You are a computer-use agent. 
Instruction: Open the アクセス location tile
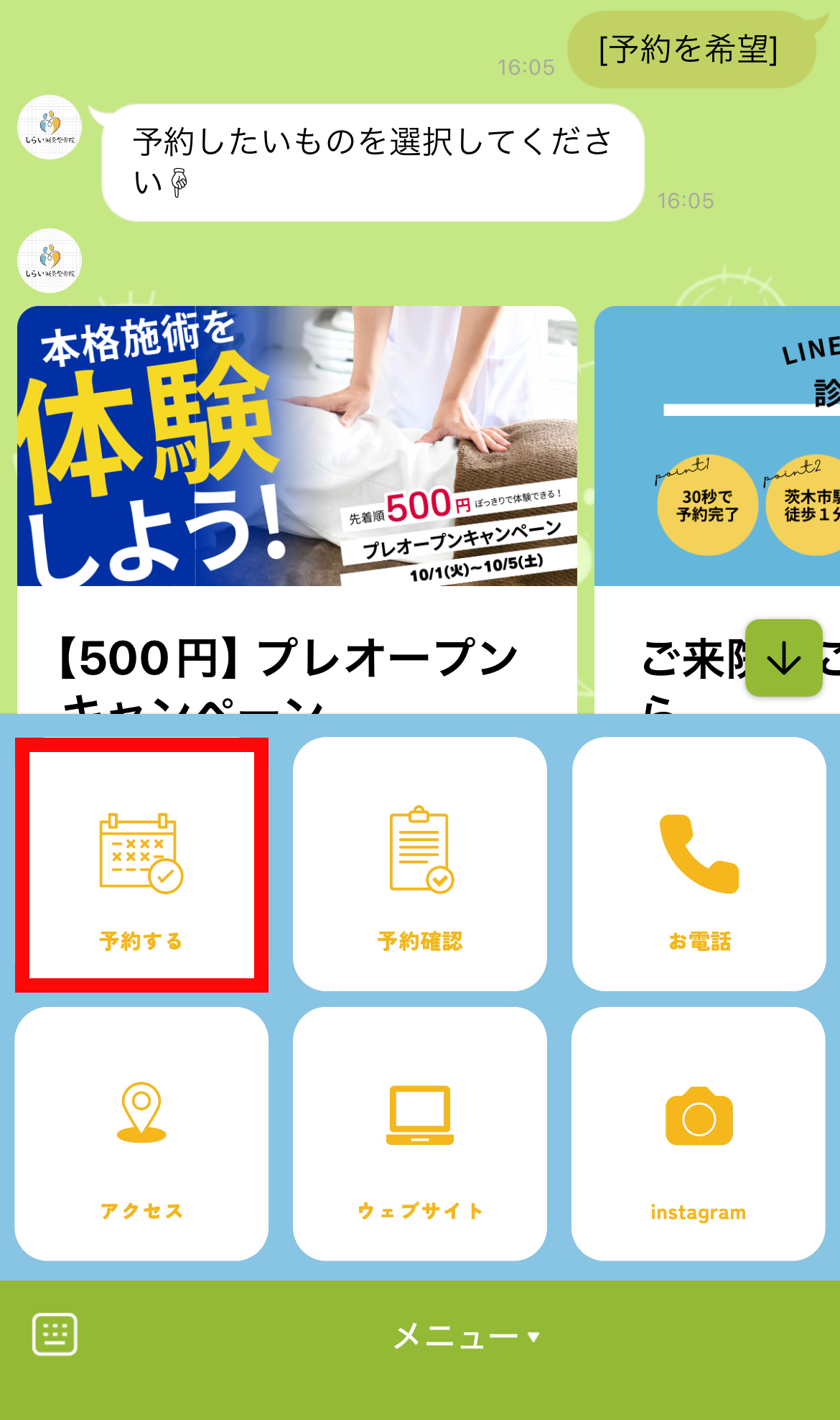pos(141,1134)
